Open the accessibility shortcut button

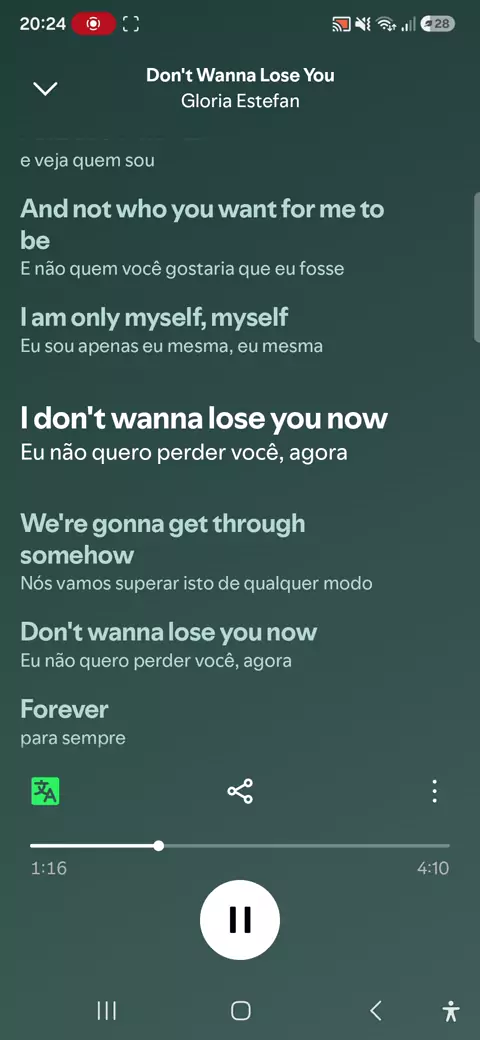[451, 1010]
